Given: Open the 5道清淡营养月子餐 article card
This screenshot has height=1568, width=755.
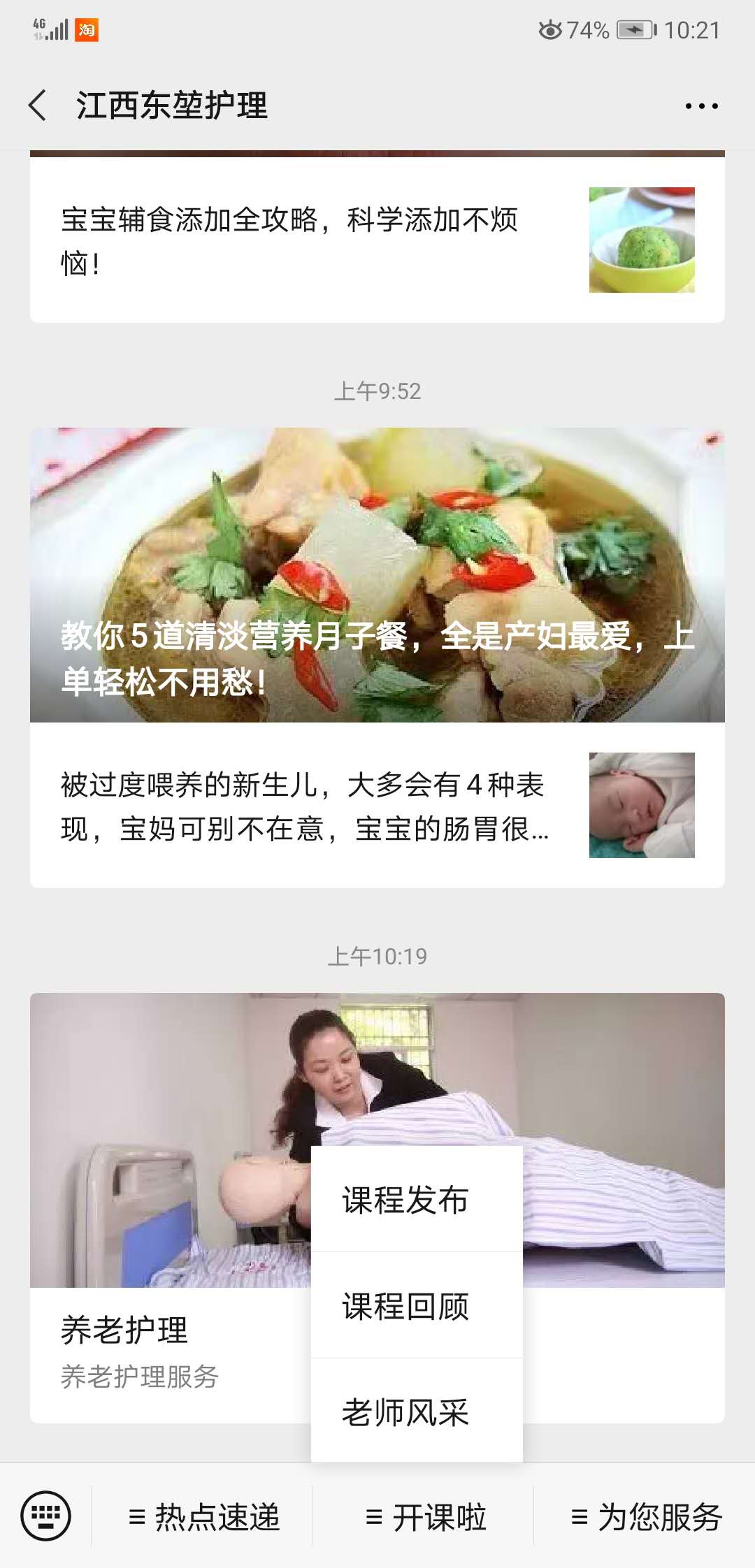Looking at the screenshot, I should 377,574.
